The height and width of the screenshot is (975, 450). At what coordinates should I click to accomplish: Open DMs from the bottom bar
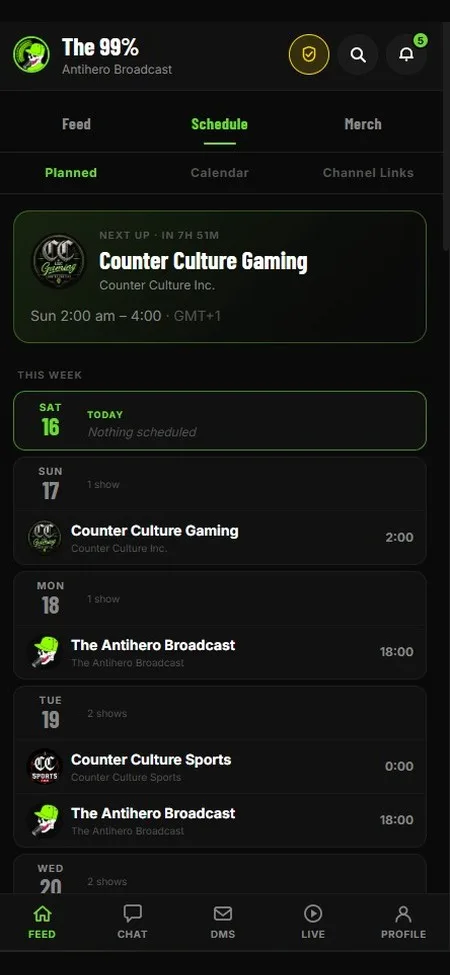point(223,922)
